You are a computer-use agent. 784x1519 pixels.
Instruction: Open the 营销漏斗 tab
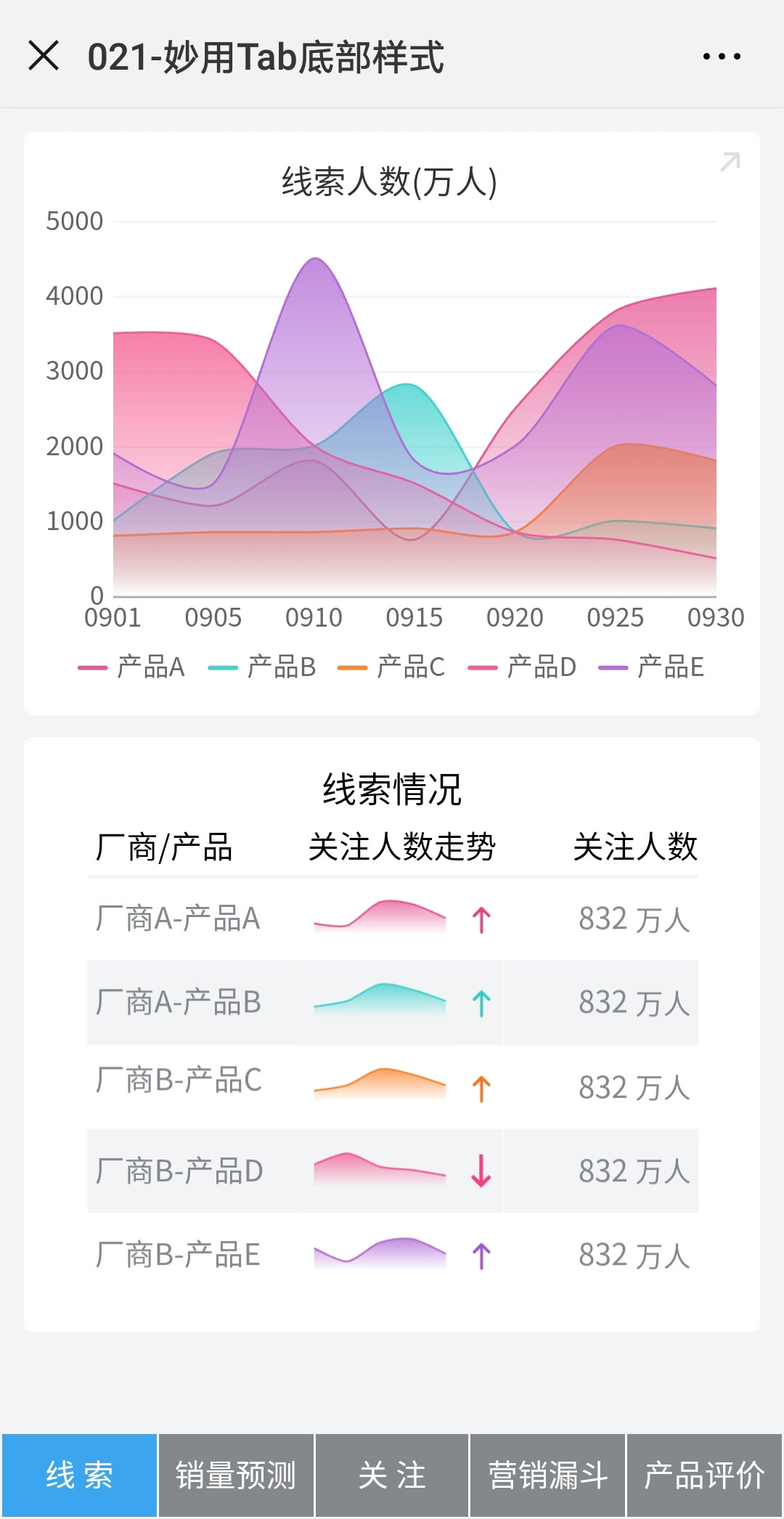(548, 1475)
